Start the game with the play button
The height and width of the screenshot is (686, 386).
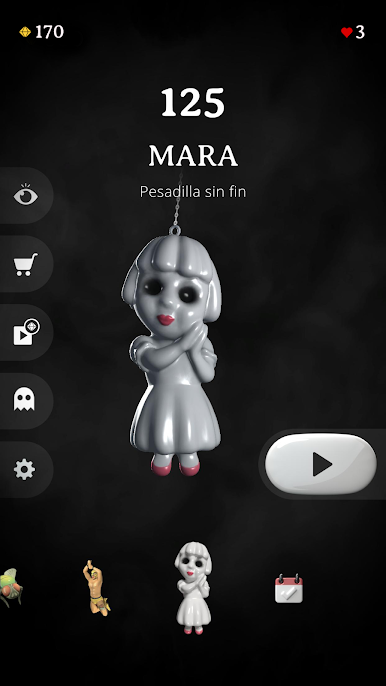click(321, 464)
